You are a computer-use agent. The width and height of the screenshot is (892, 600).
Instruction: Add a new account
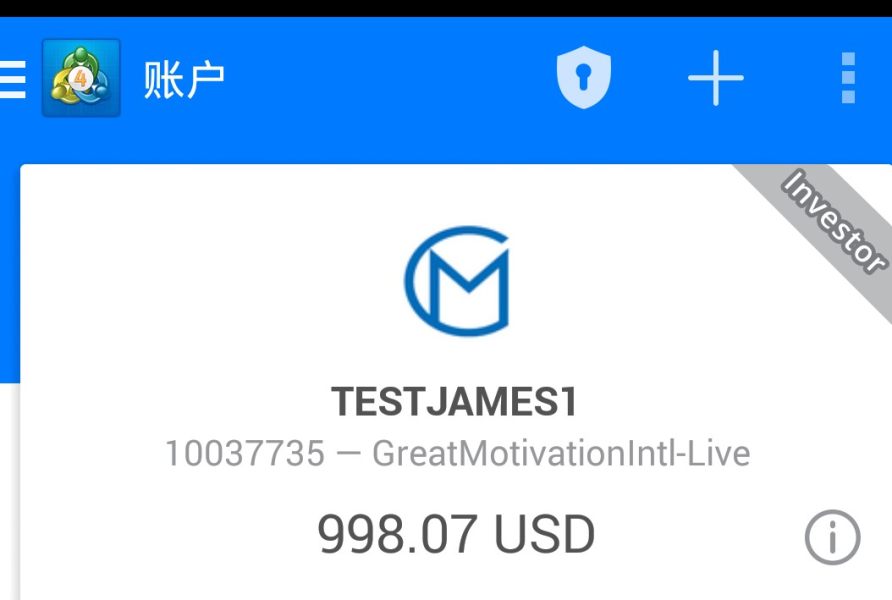(716, 78)
